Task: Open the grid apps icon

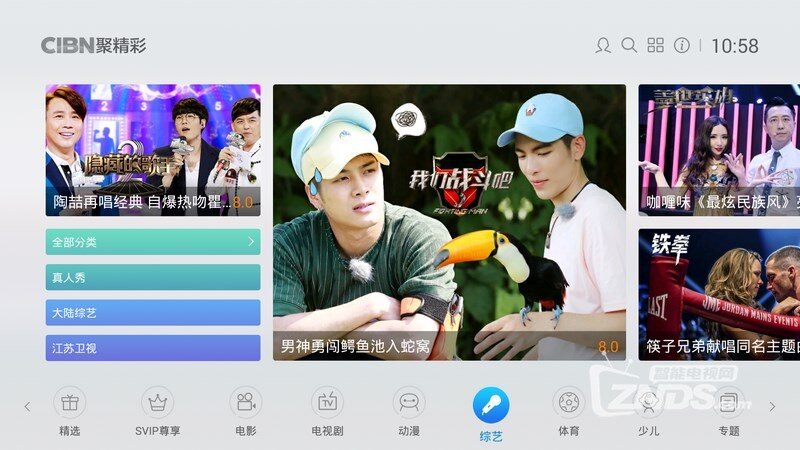Action: tap(656, 46)
